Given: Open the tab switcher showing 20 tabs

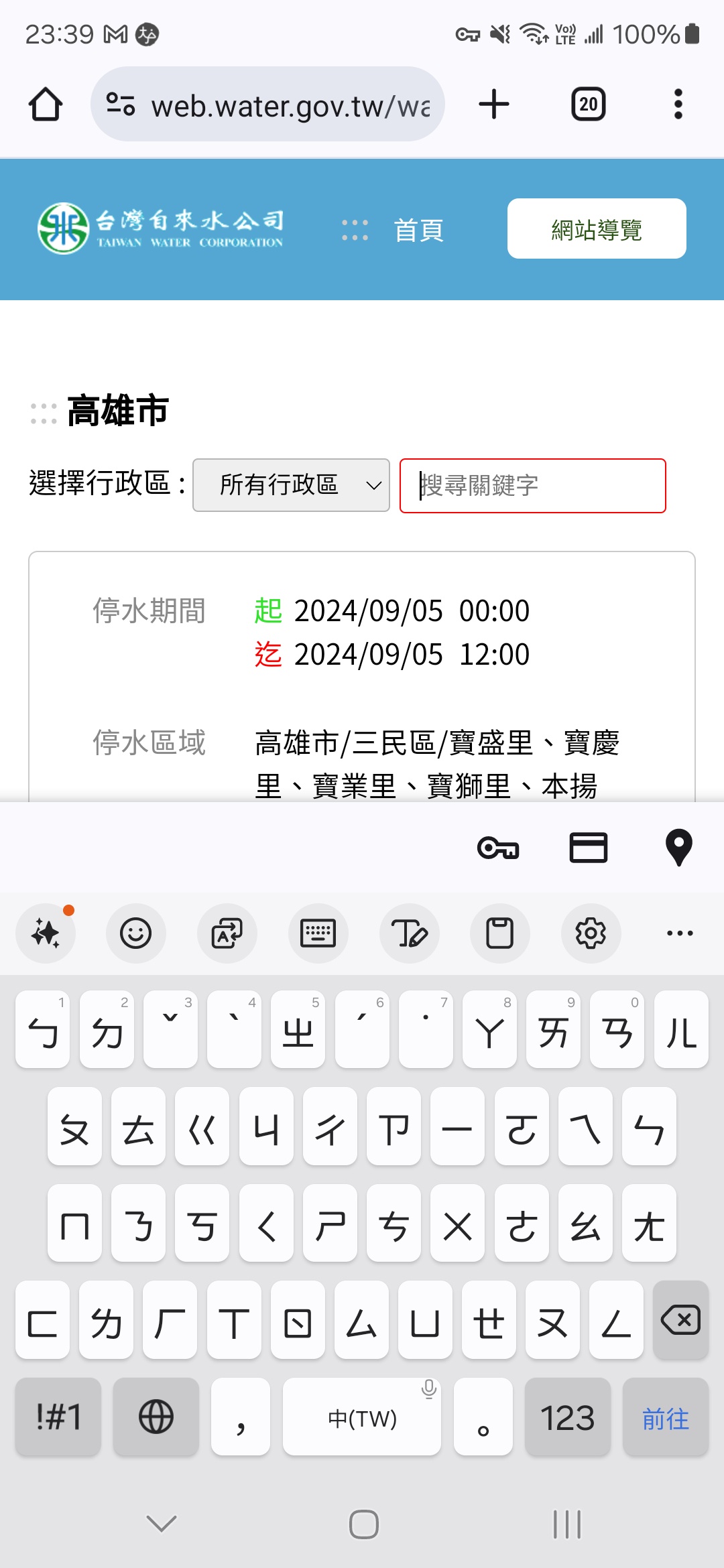Looking at the screenshot, I should (x=589, y=105).
